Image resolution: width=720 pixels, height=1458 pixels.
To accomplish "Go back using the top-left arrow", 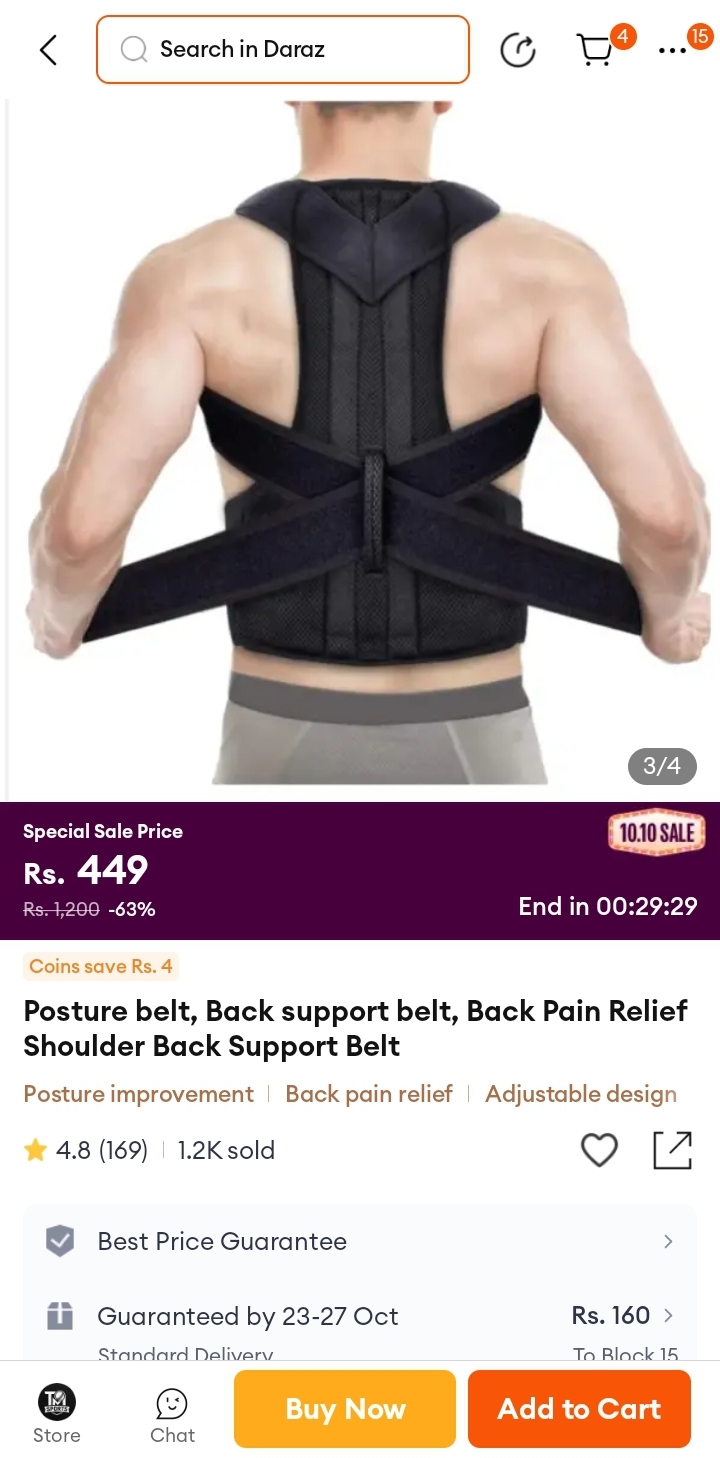I will 48,49.
